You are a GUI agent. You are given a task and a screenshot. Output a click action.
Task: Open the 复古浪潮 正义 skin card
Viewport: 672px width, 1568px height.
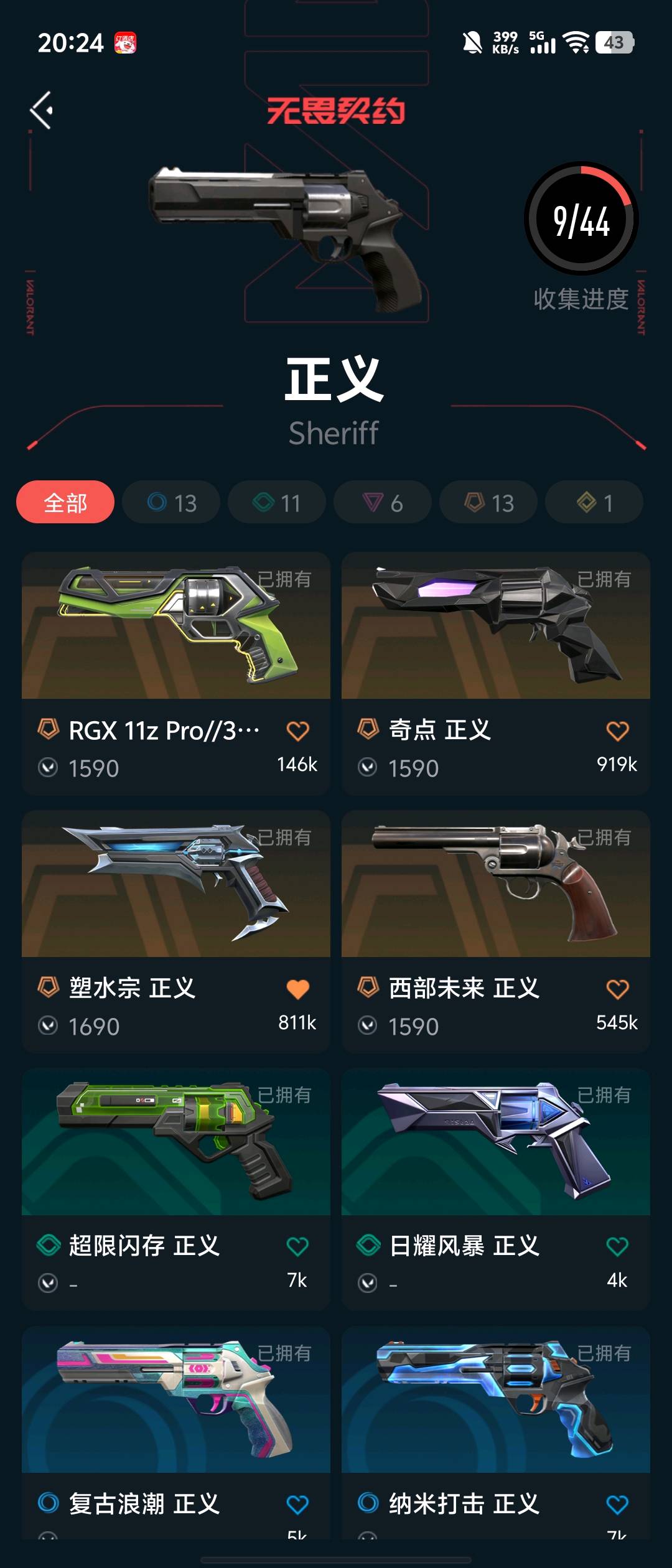(175, 1403)
